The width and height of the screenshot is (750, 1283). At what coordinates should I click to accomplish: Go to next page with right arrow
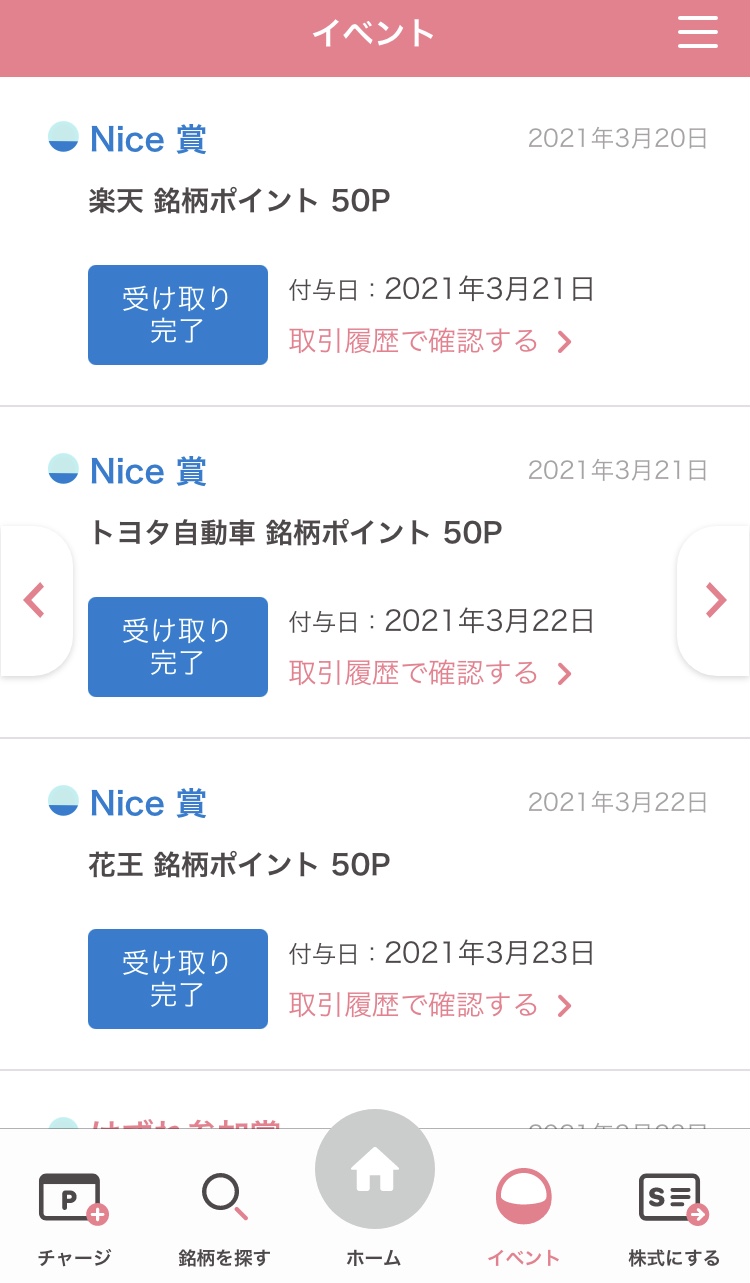[715, 600]
